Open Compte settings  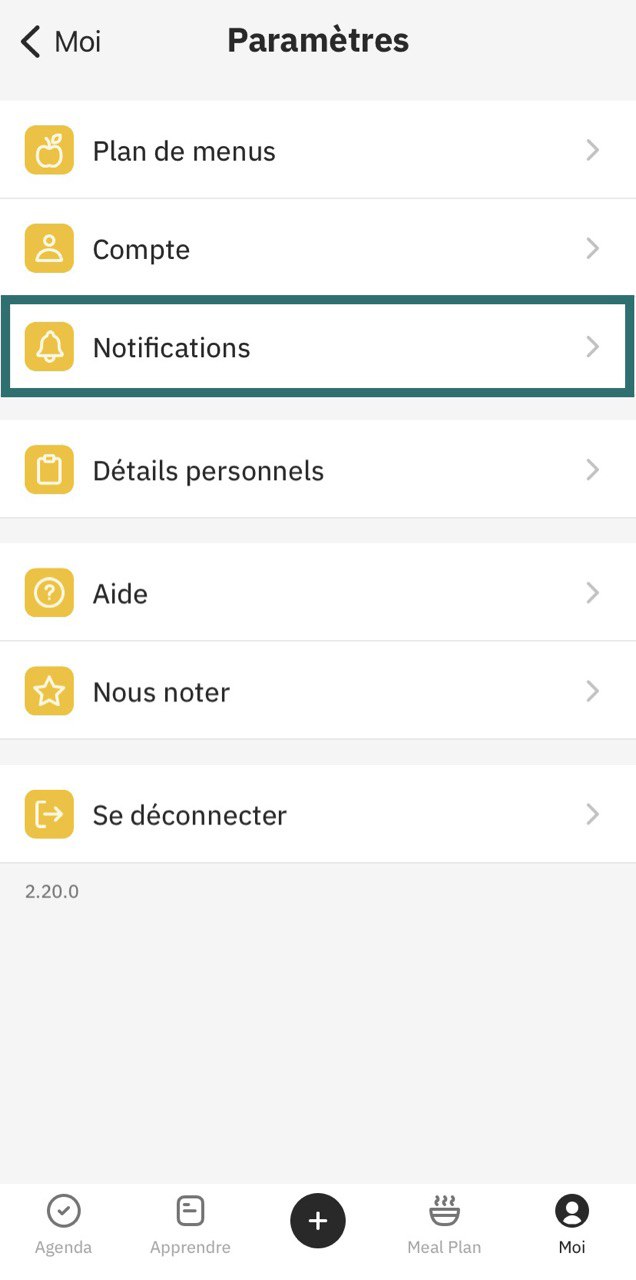(x=318, y=249)
